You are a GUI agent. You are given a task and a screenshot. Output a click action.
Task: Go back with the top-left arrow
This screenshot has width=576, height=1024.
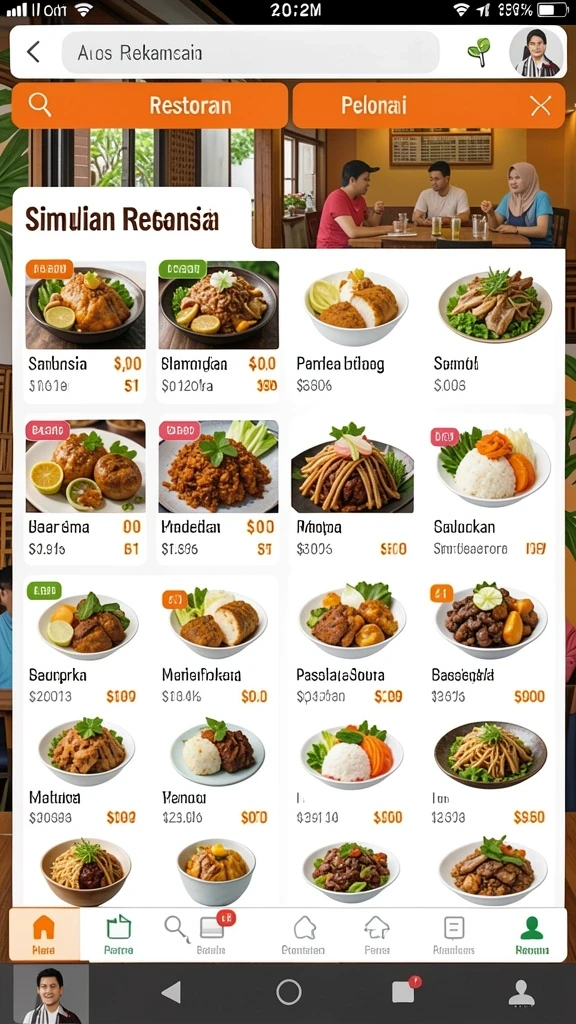point(33,52)
